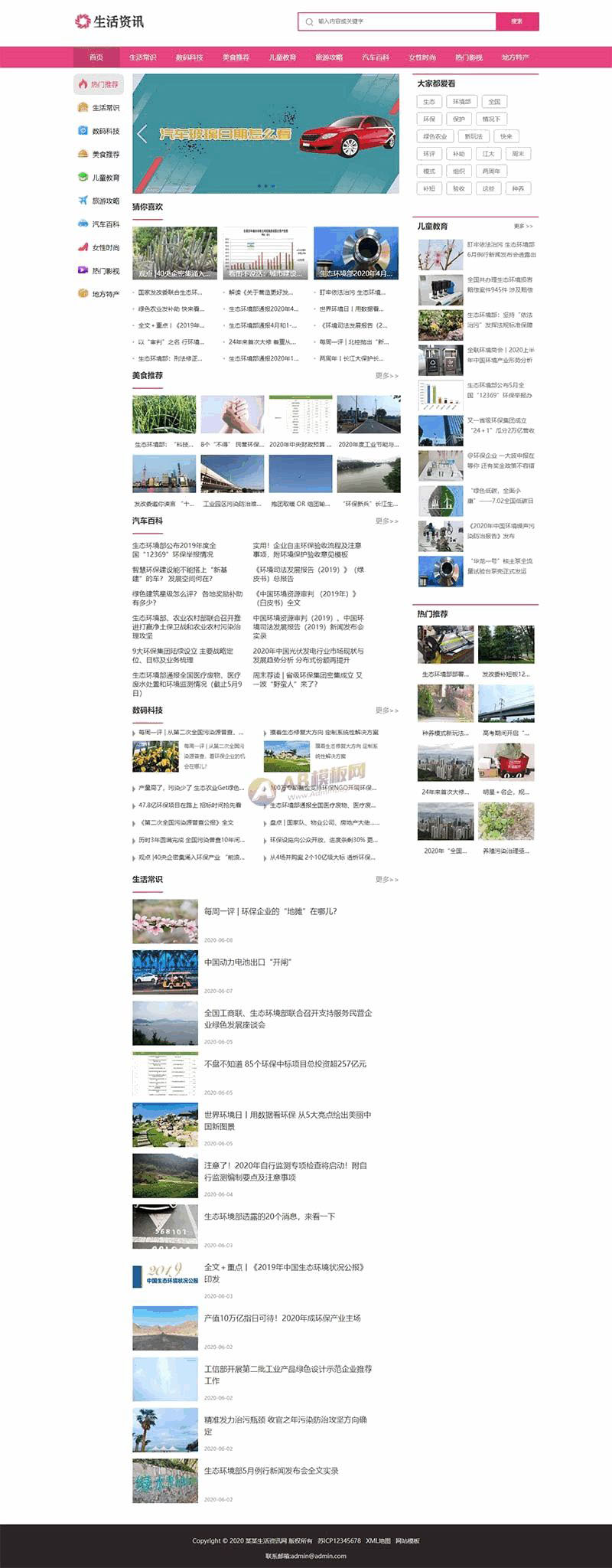The height and width of the screenshot is (1568, 612).
Task: Go to previous banner slide arrow
Action: pyautogui.click(x=142, y=135)
